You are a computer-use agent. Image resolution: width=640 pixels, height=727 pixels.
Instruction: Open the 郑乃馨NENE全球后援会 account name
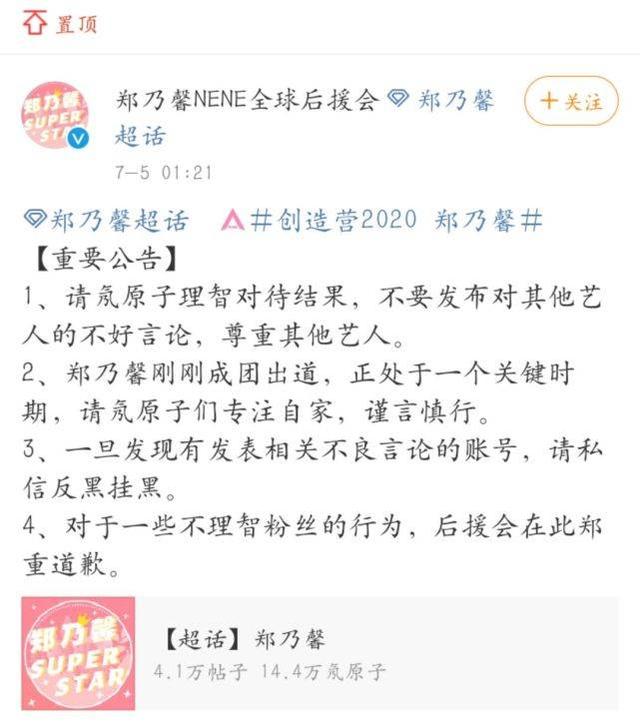click(x=245, y=100)
